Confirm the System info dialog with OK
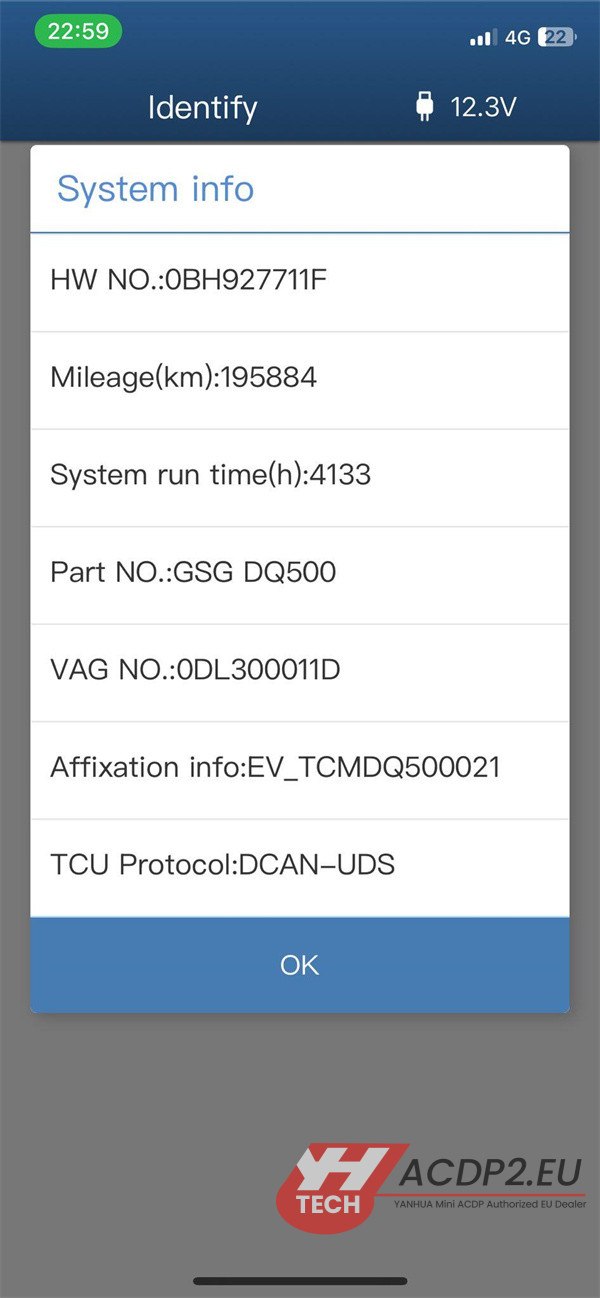 click(x=299, y=965)
